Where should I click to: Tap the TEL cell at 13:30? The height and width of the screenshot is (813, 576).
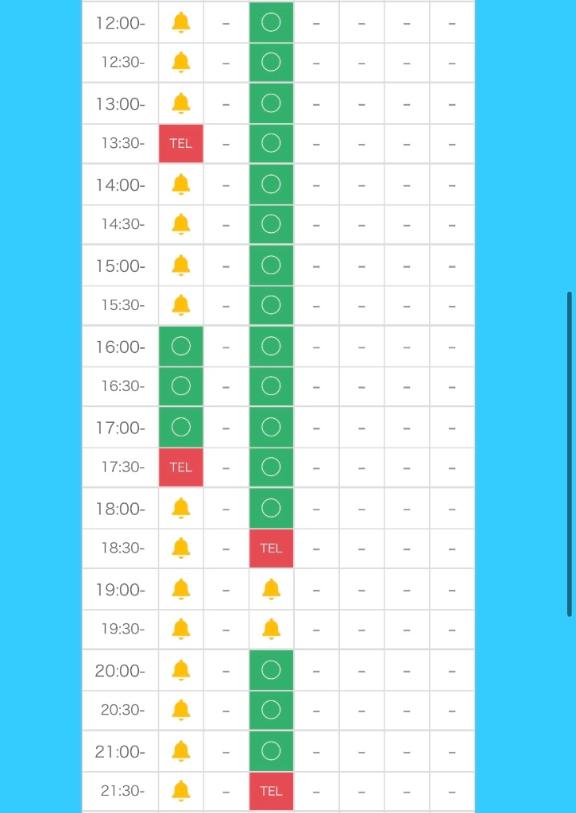(181, 144)
